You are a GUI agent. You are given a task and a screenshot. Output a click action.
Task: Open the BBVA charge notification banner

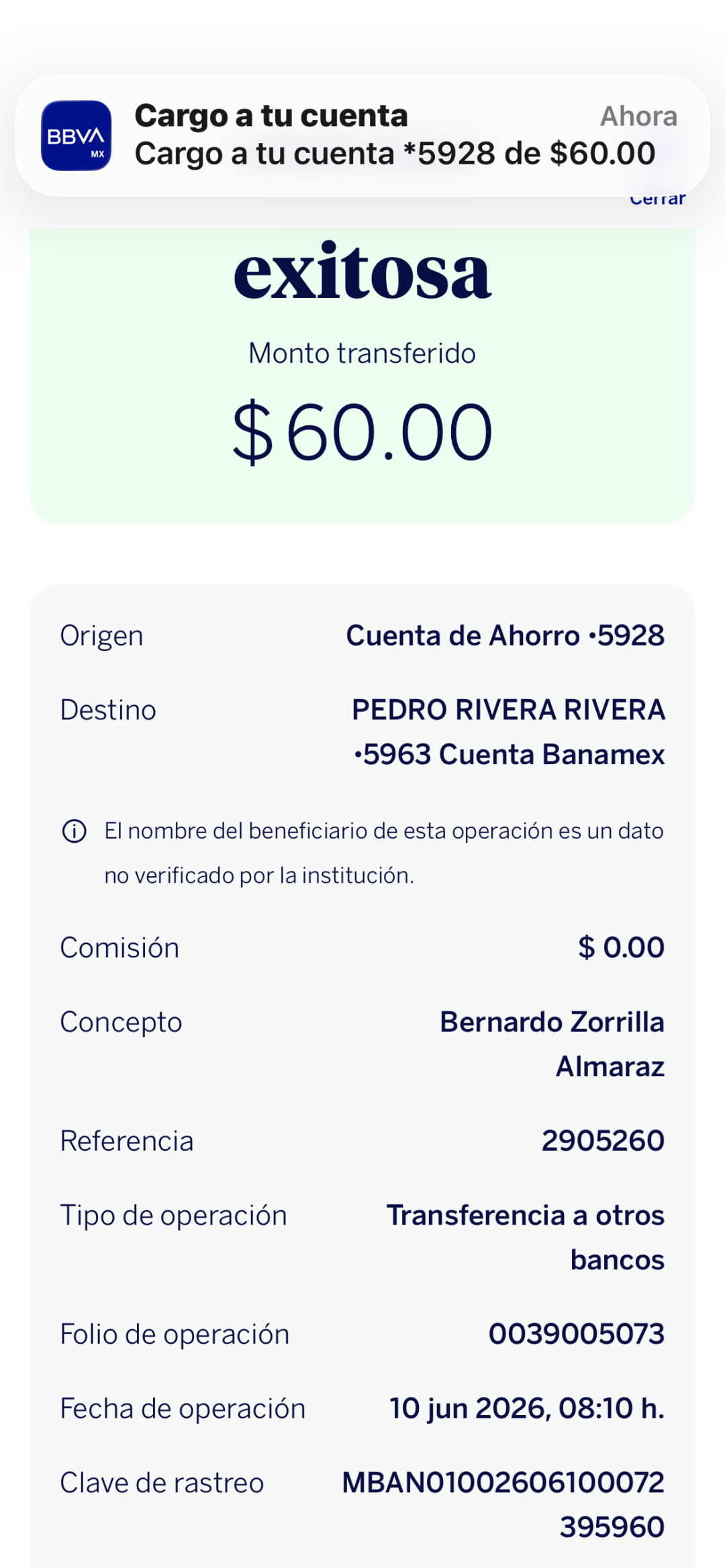pos(362,135)
